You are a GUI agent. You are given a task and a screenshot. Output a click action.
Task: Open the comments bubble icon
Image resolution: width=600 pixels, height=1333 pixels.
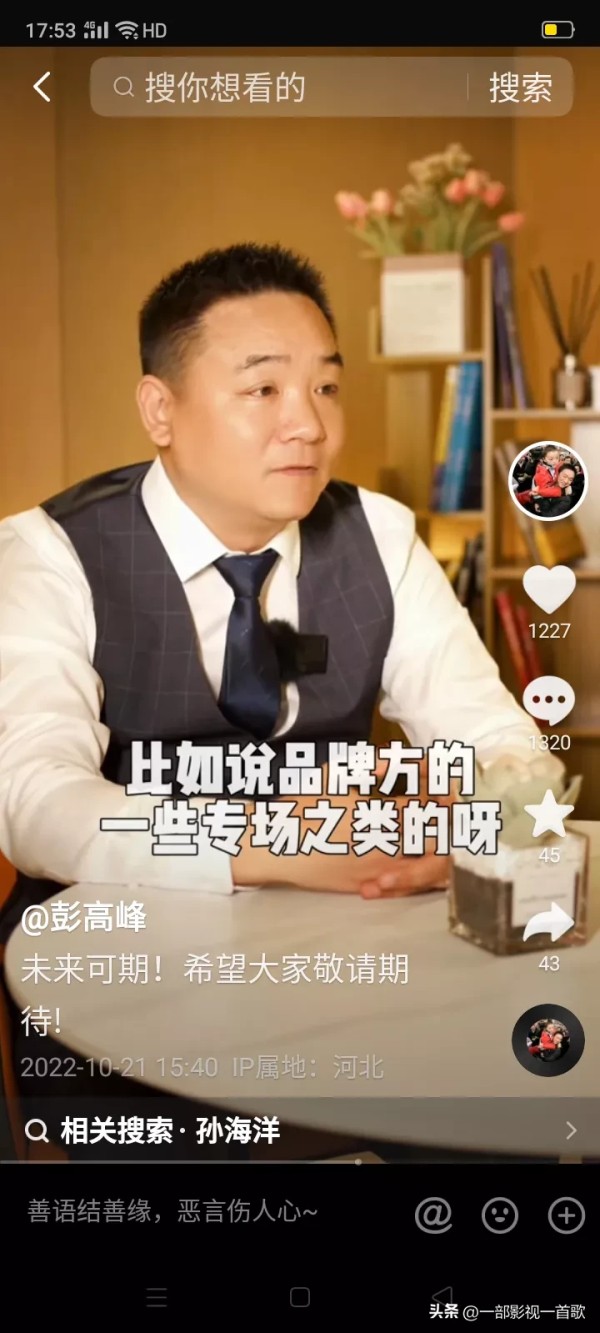coord(549,701)
